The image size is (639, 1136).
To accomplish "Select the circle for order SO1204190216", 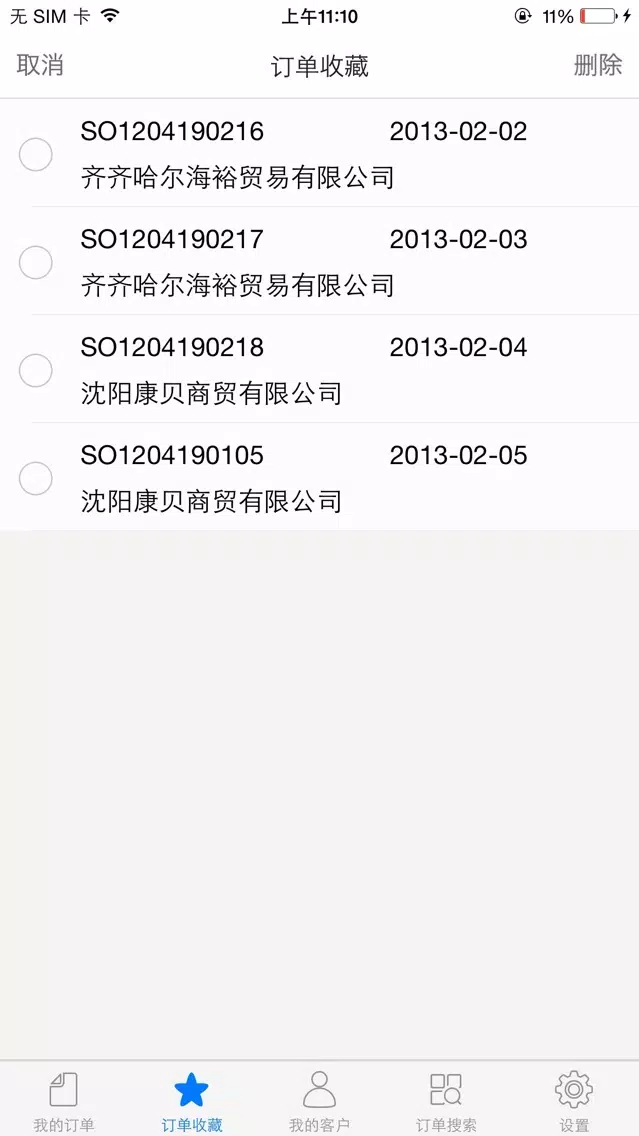I will [36, 154].
